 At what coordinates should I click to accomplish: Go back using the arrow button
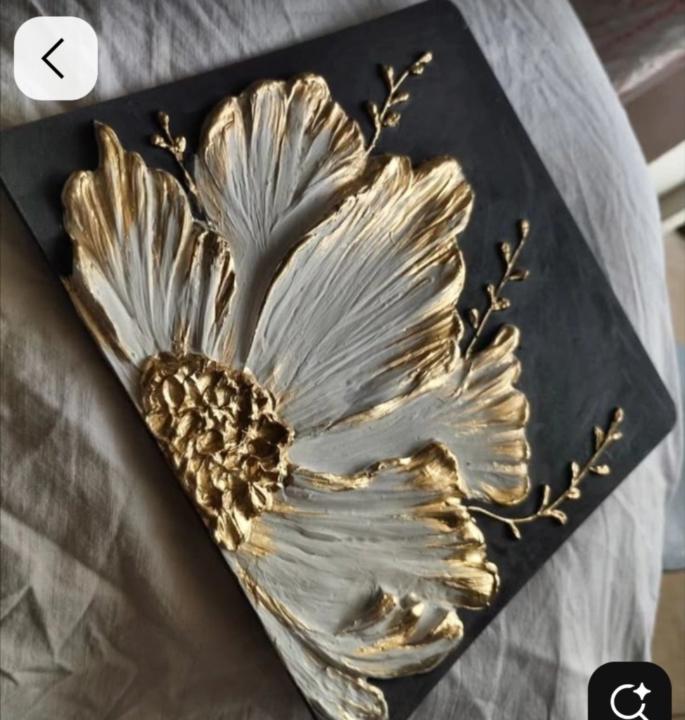[55, 58]
